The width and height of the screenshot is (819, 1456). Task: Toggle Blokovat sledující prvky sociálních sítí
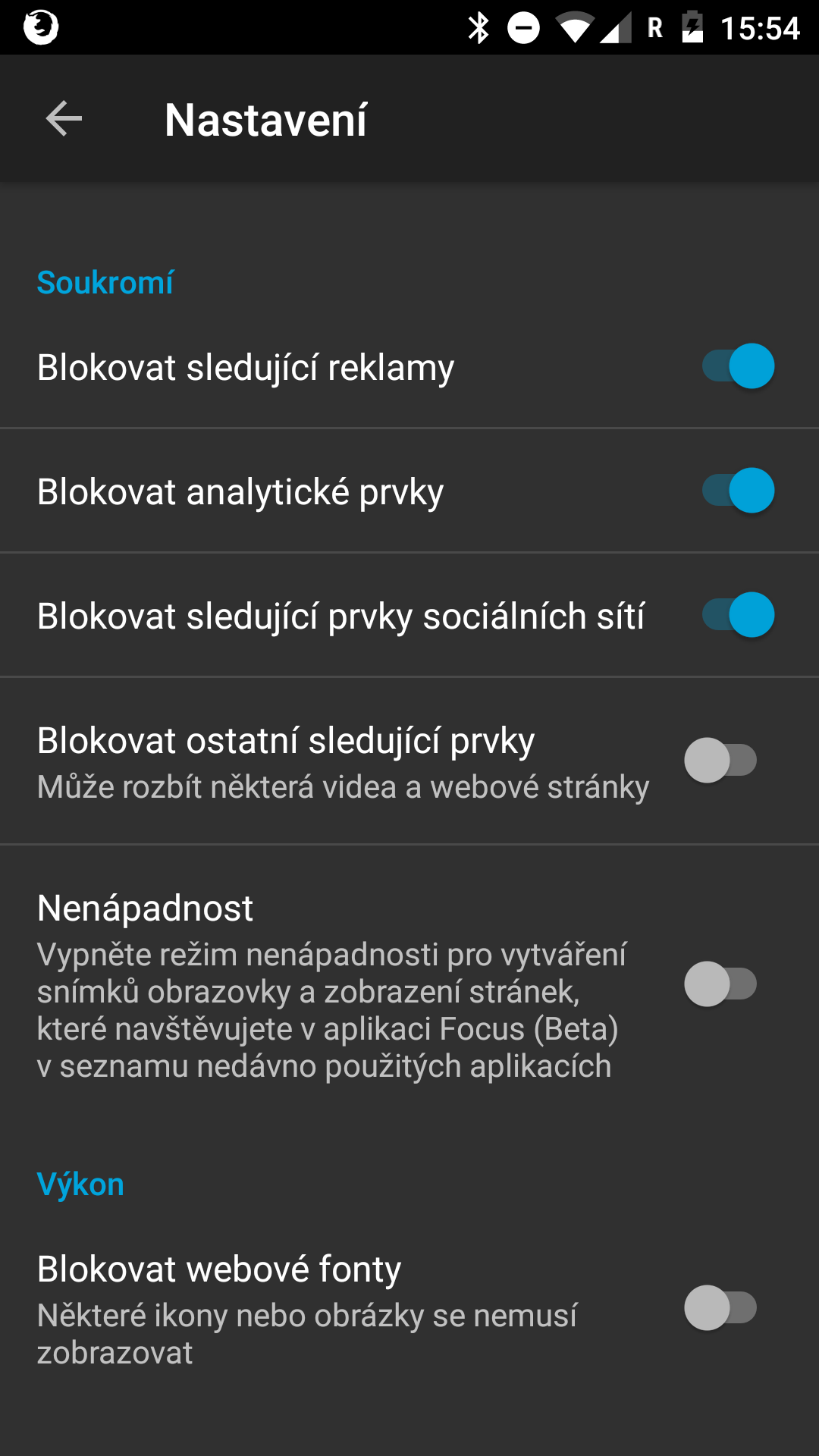pos(738,615)
